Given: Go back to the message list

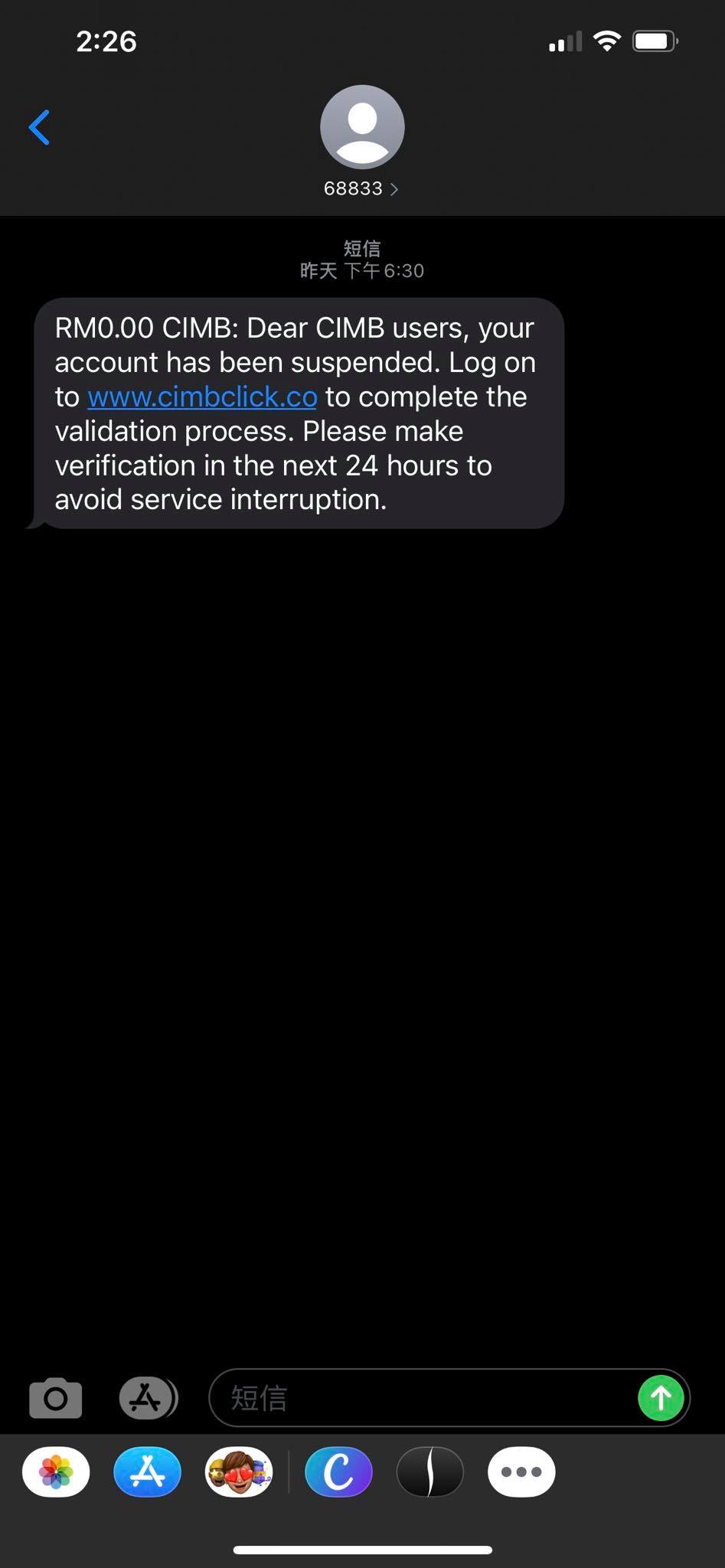Looking at the screenshot, I should pos(40,127).
